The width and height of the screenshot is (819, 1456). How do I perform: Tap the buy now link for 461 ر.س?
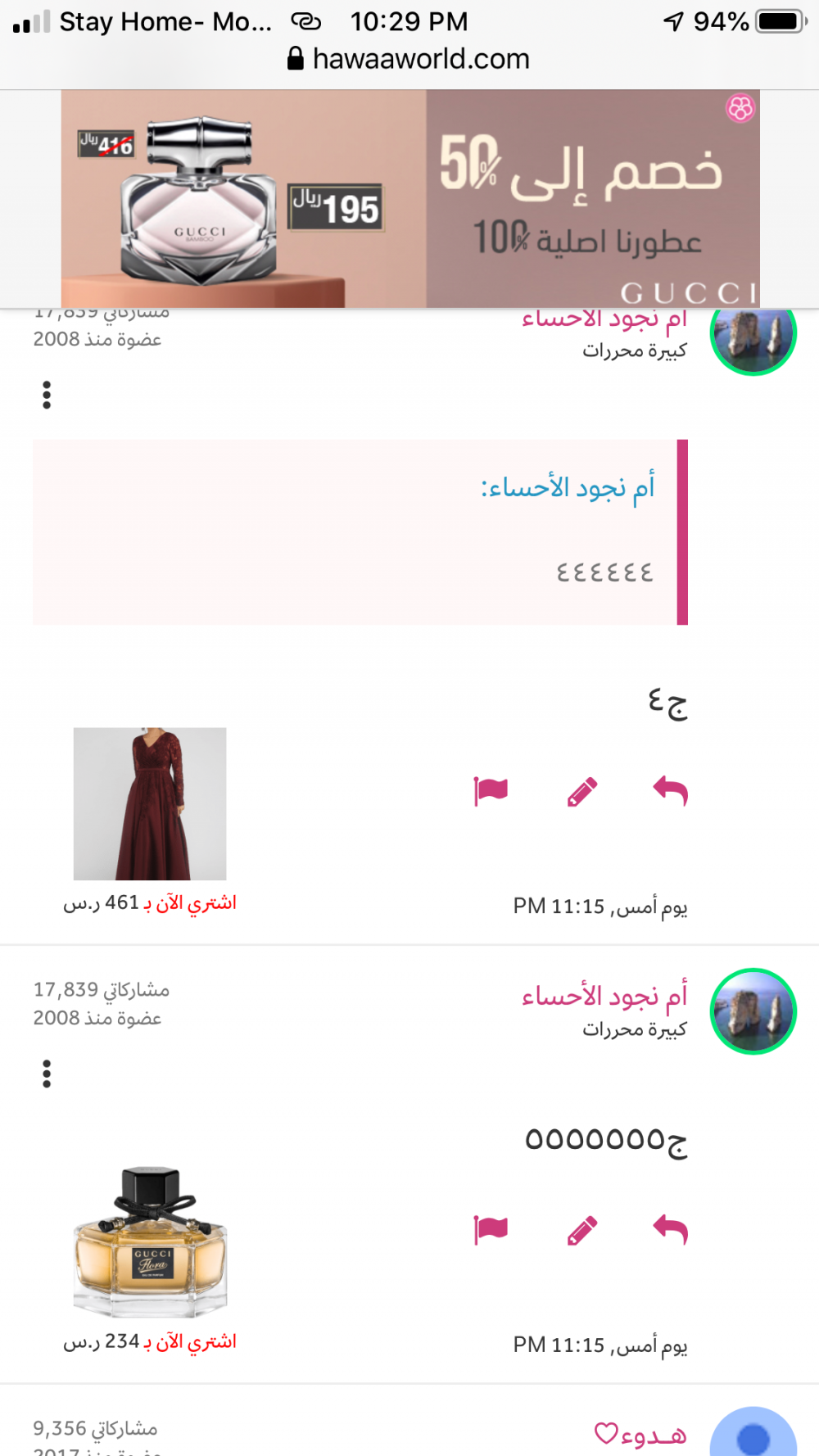click(x=150, y=903)
